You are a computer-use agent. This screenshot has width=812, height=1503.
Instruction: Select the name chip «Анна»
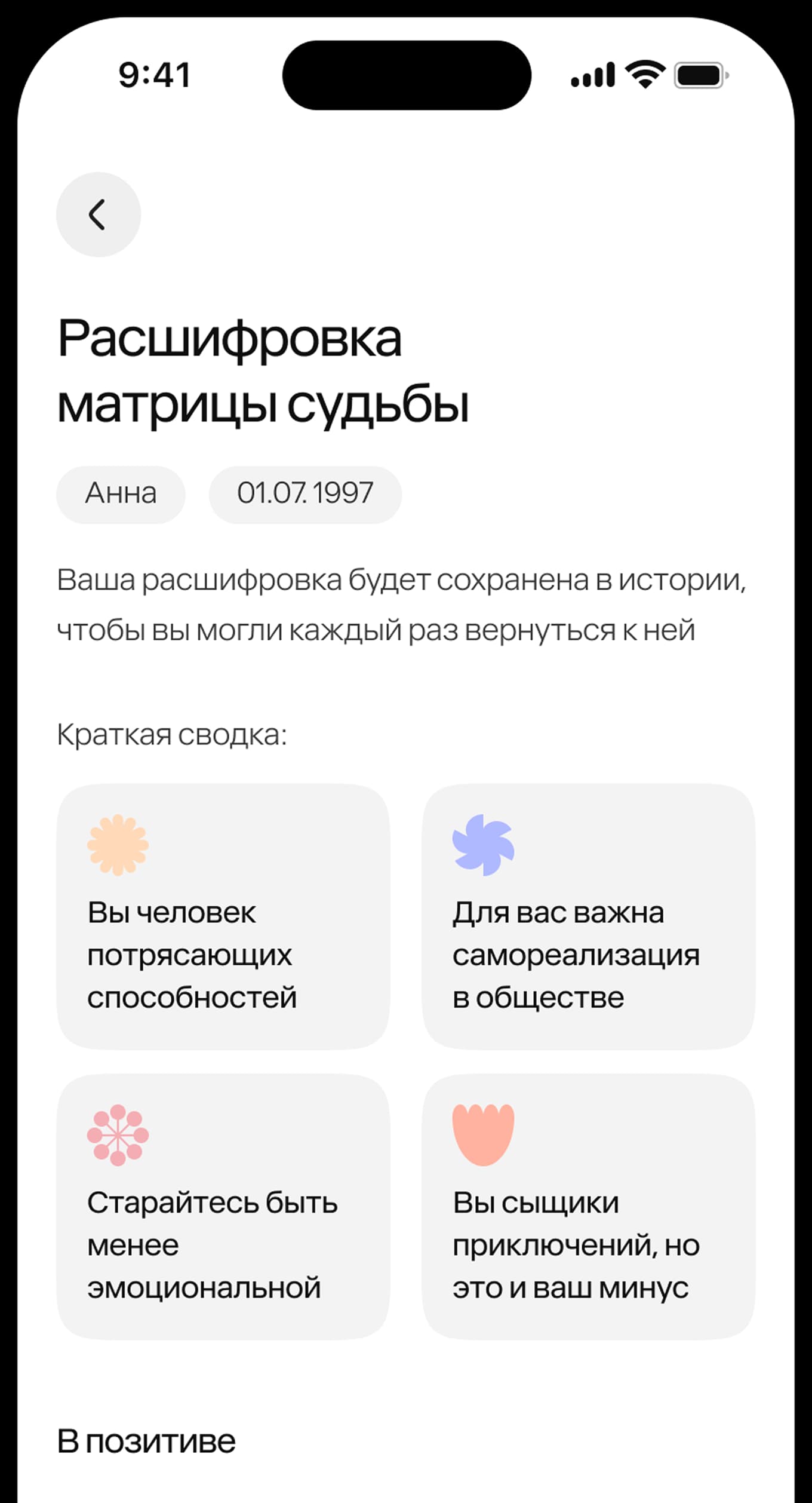click(121, 493)
